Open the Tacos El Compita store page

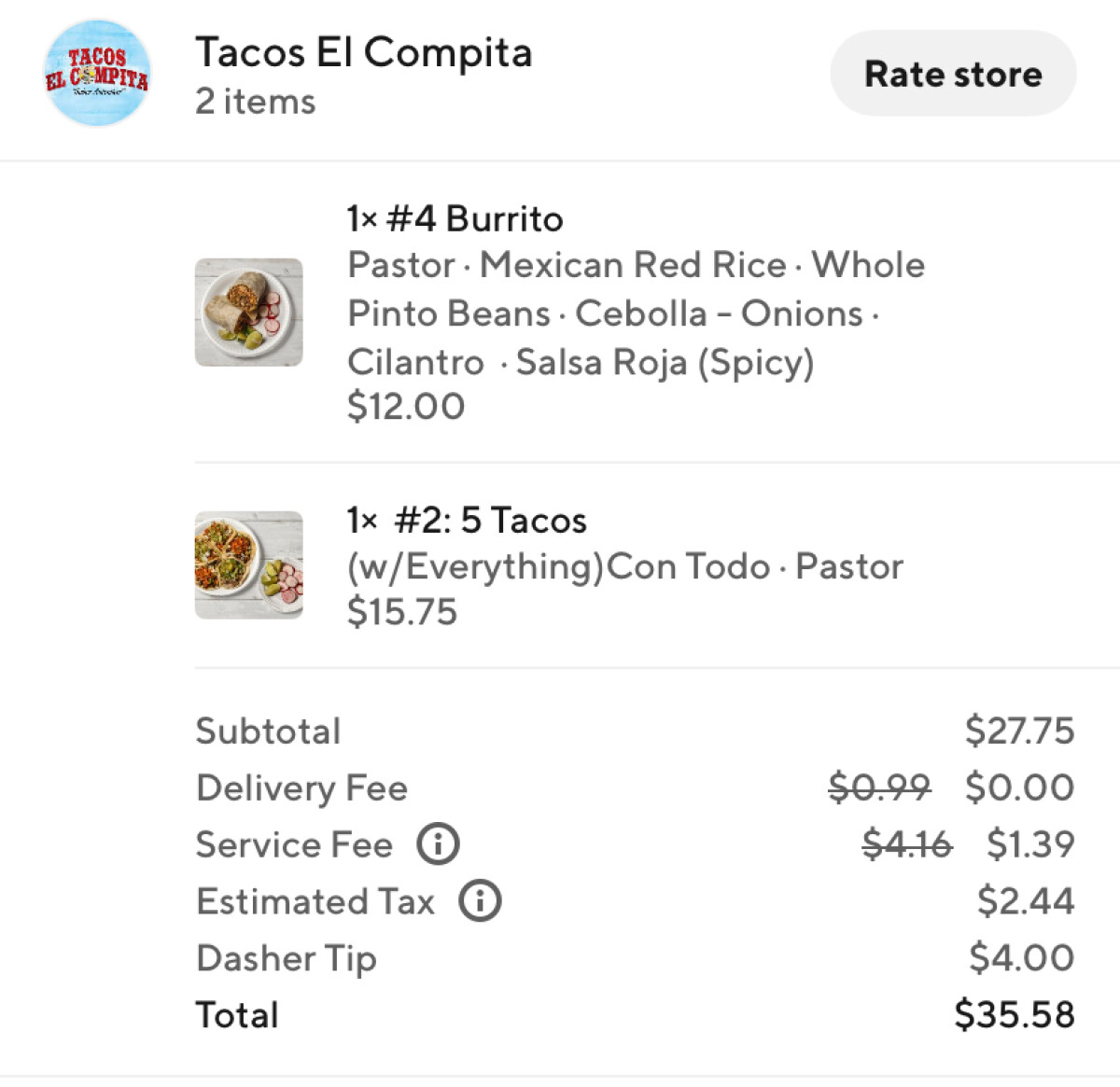click(x=363, y=54)
